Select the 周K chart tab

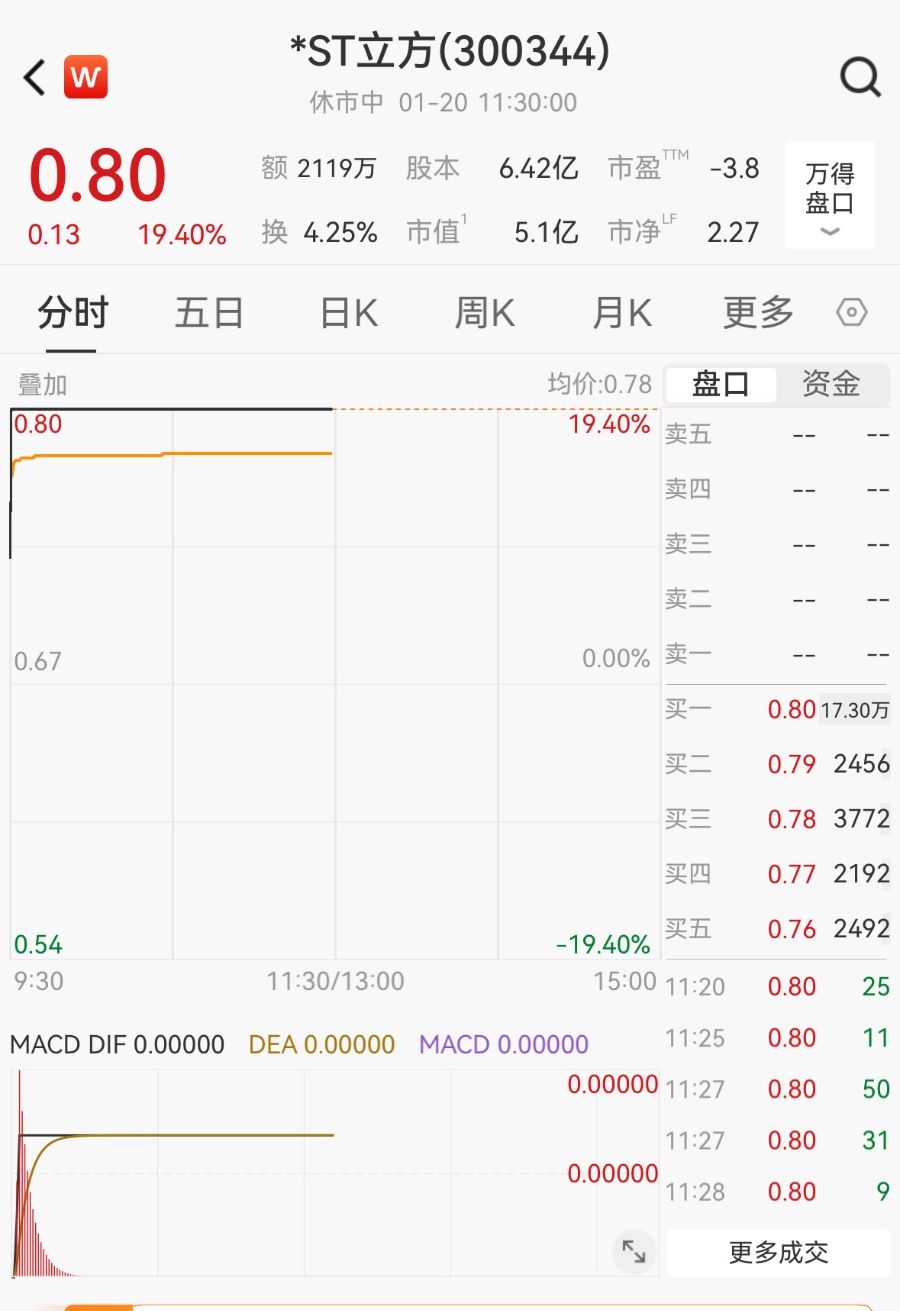485,314
